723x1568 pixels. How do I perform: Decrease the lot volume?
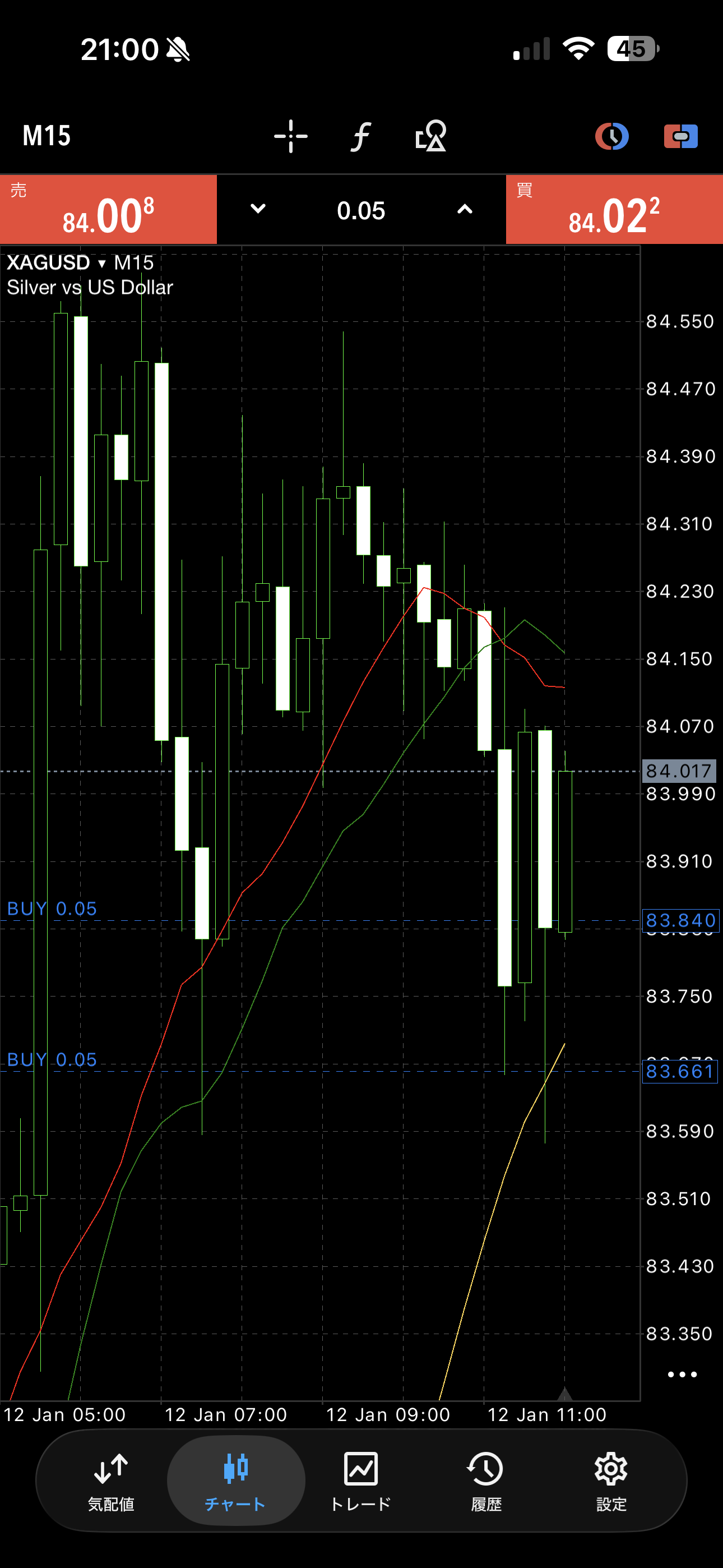pos(258,209)
